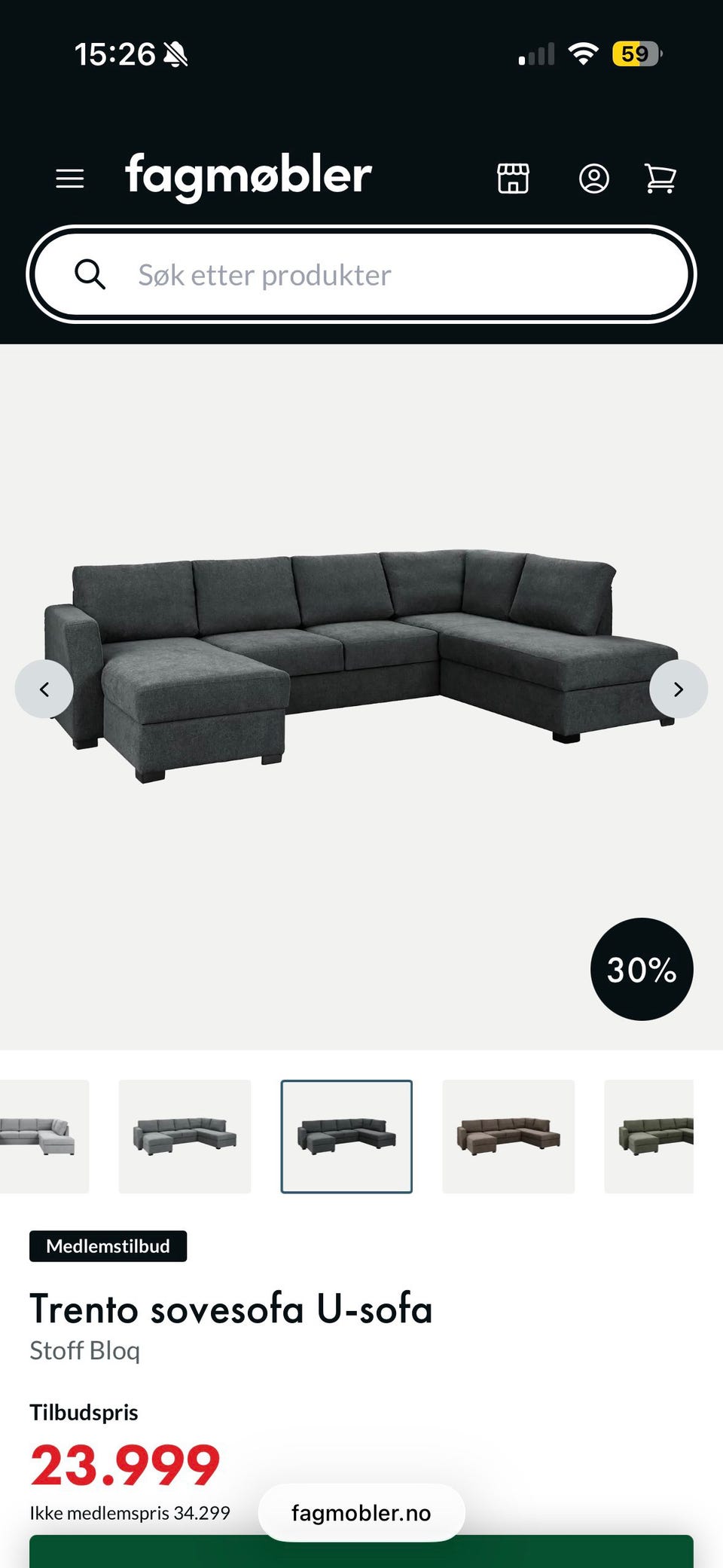The width and height of the screenshot is (723, 1568).
Task: Focus the 'Søk etter produkter' search field
Action: [x=361, y=274]
